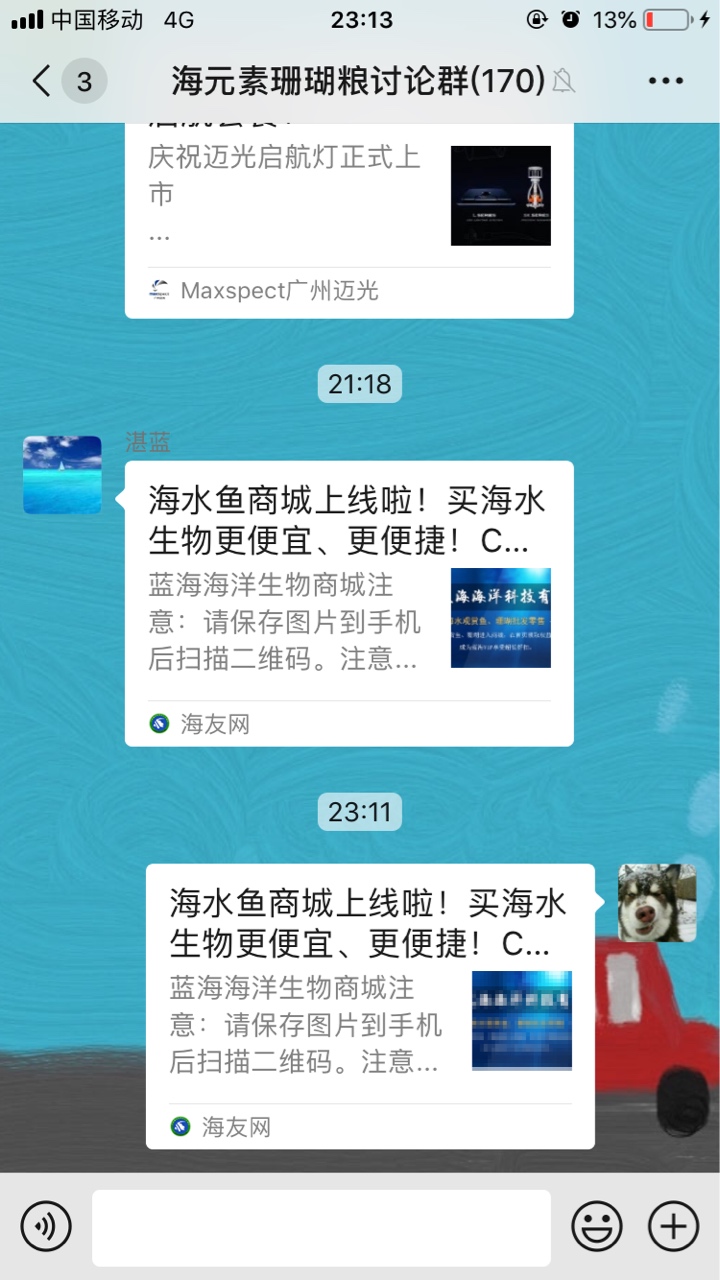Go back to the chat list
The width and height of the screenshot is (720, 1280).
42,81
